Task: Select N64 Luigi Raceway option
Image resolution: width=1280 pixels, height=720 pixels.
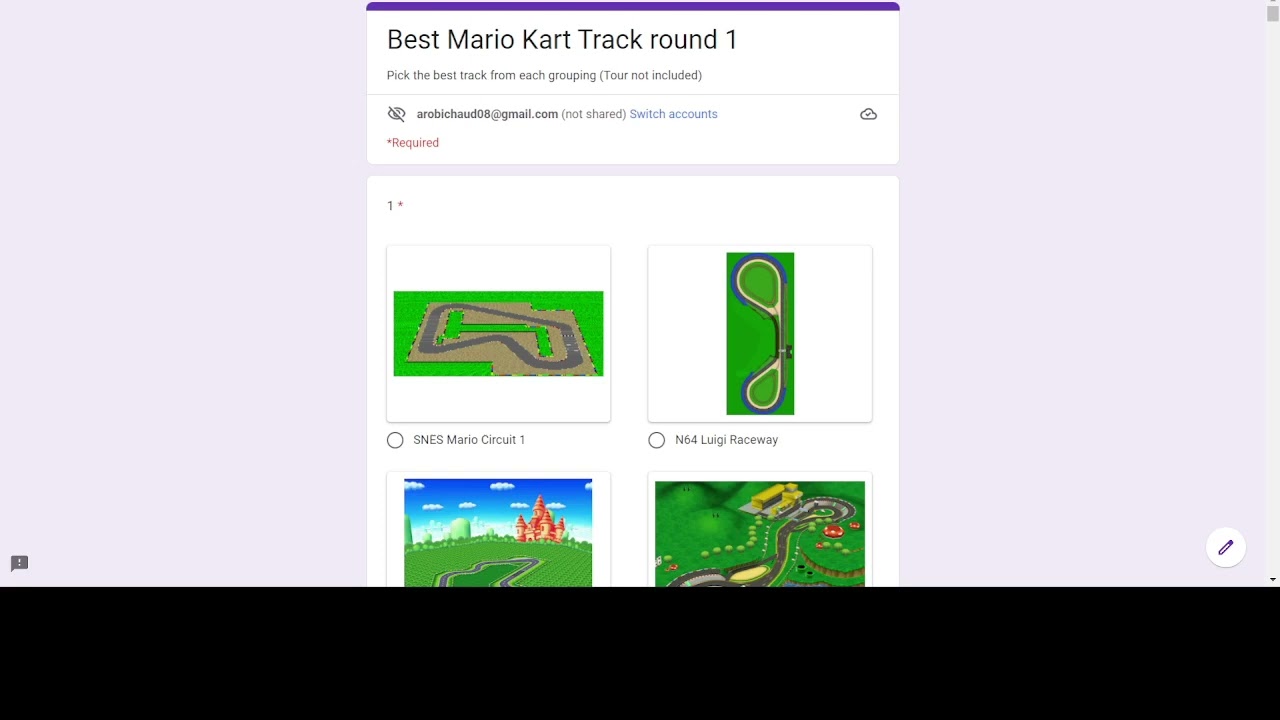Action: point(656,440)
